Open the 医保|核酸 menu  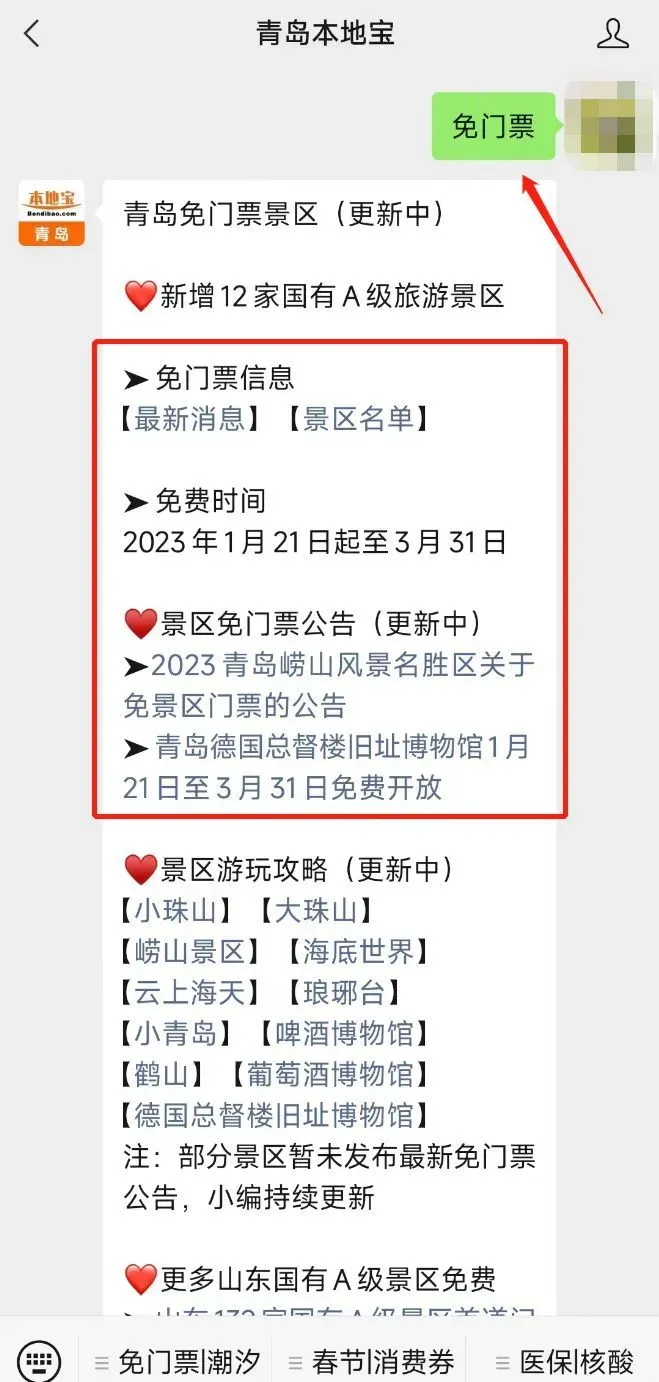click(566, 1362)
